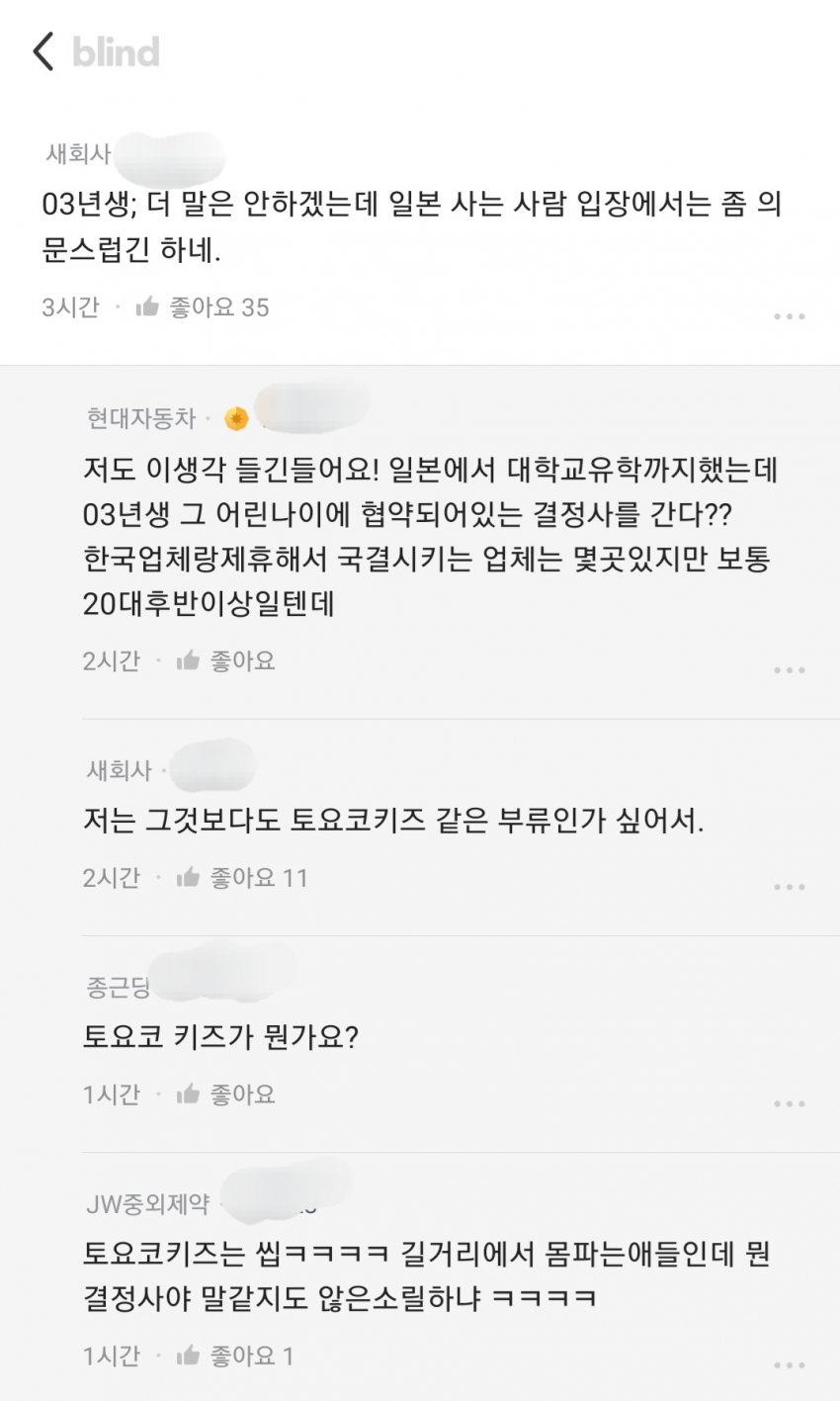Viewport: 840px width, 1401px height.
Task: Like the 현대자동차 user's reply
Action: click(x=189, y=660)
